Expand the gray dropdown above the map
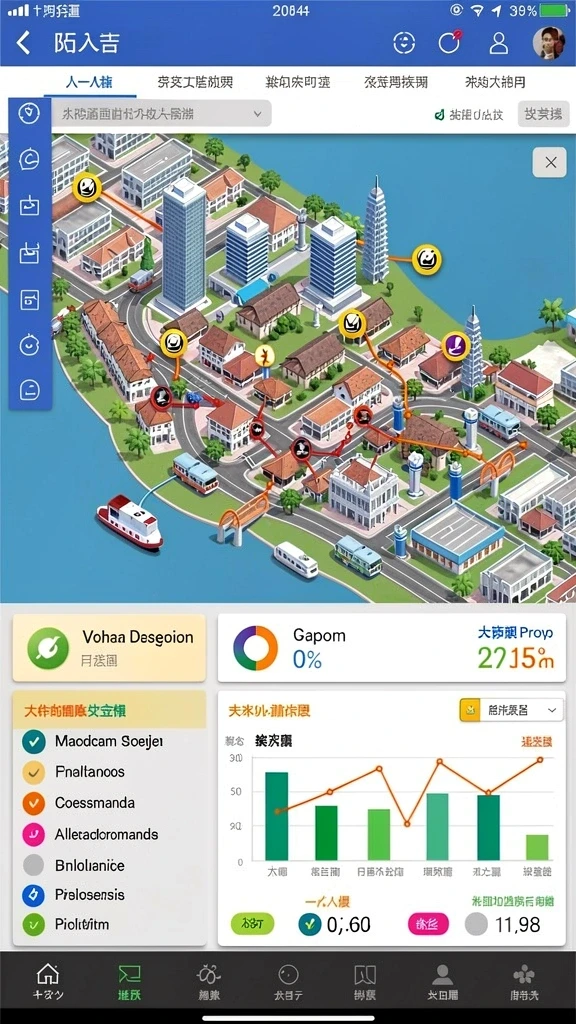Viewport: 576px width, 1024px height. [161, 114]
